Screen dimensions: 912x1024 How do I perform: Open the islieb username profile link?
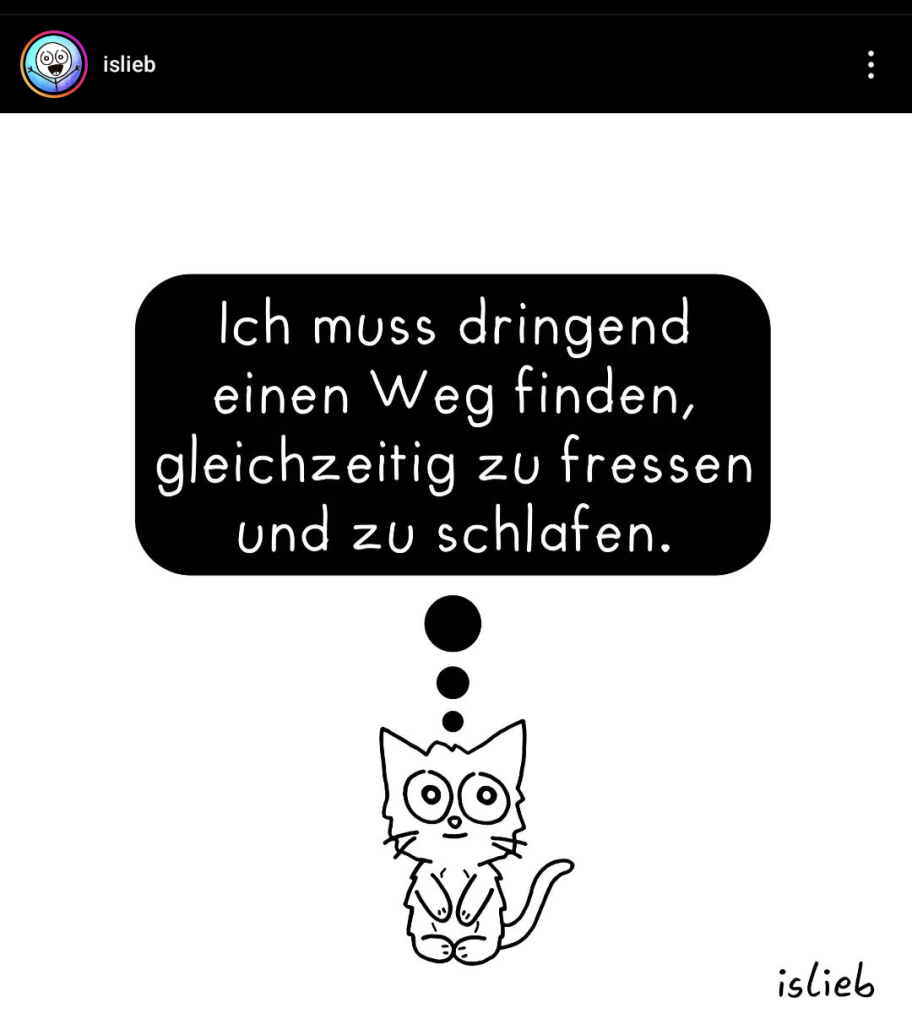(x=129, y=65)
